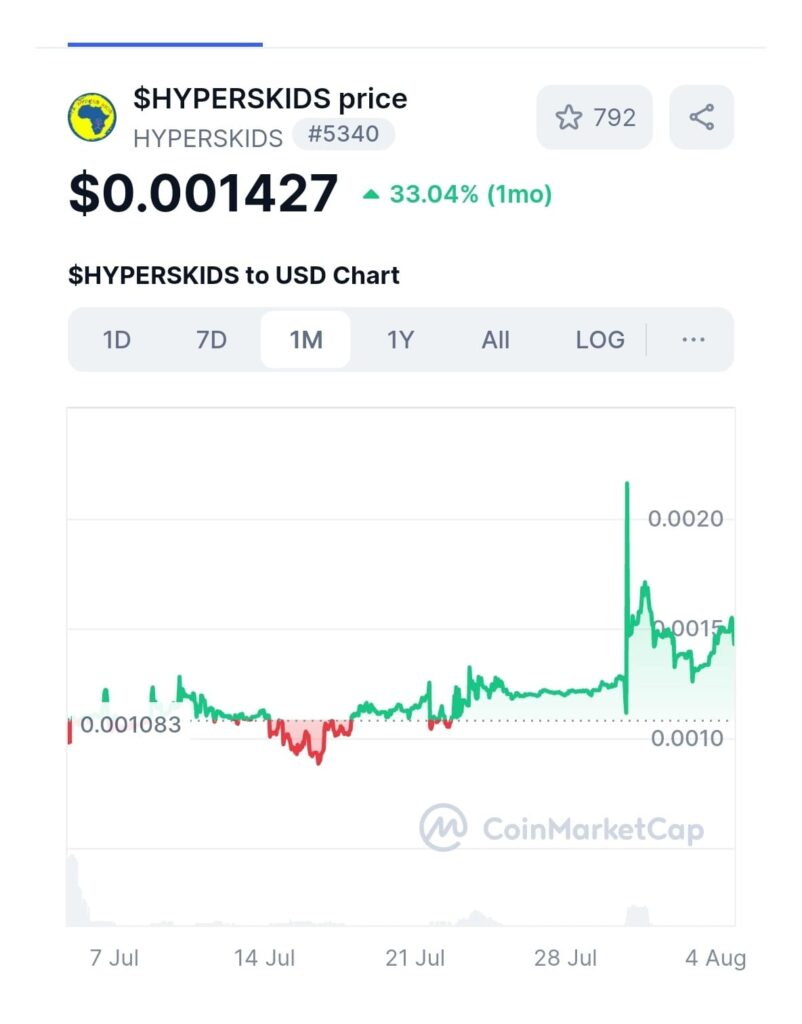Select the 7D chart range
The image size is (802, 1024).
[x=211, y=340]
